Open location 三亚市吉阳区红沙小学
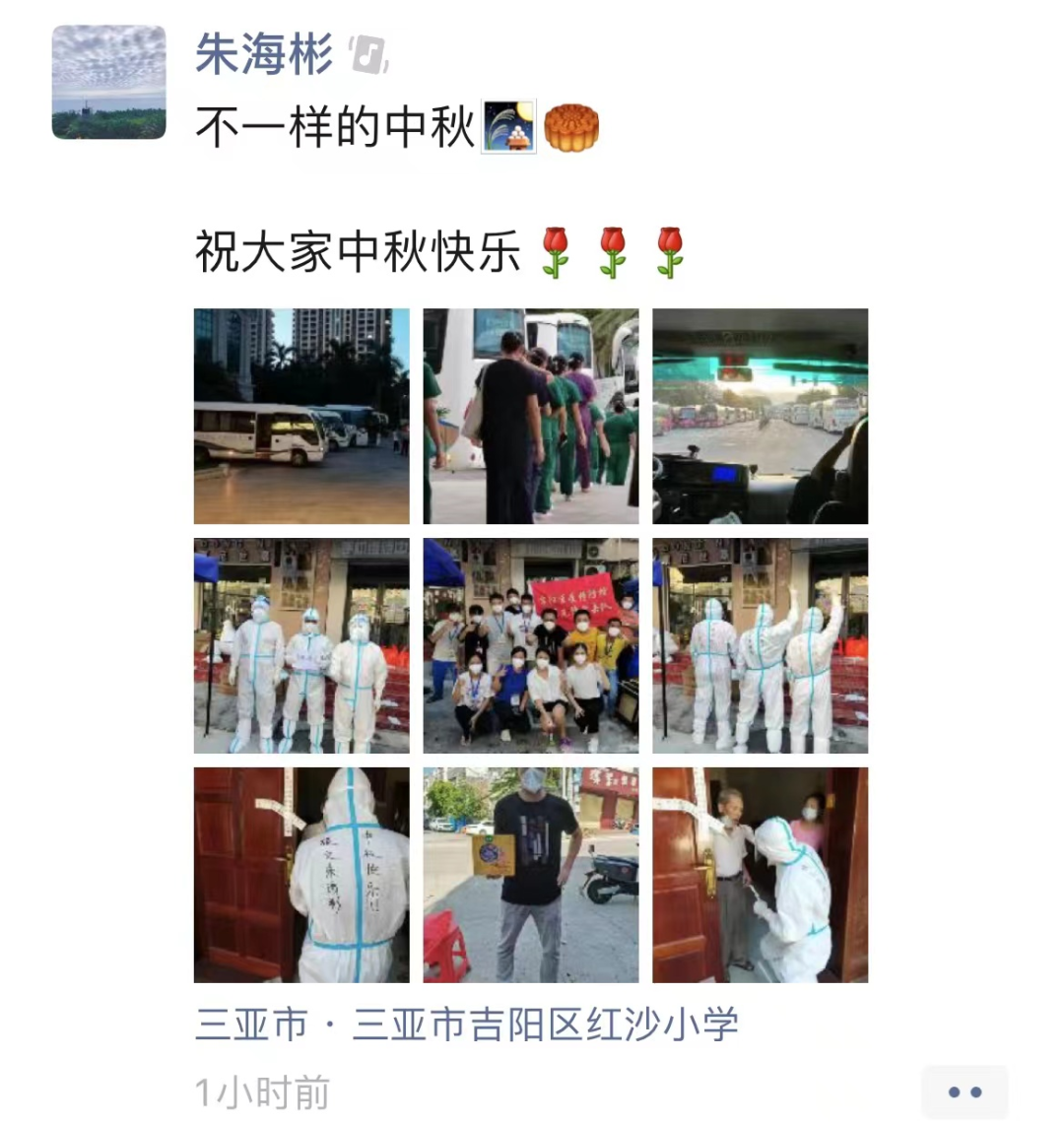Image resolution: width=1064 pixels, height=1125 pixels. pos(467,1025)
